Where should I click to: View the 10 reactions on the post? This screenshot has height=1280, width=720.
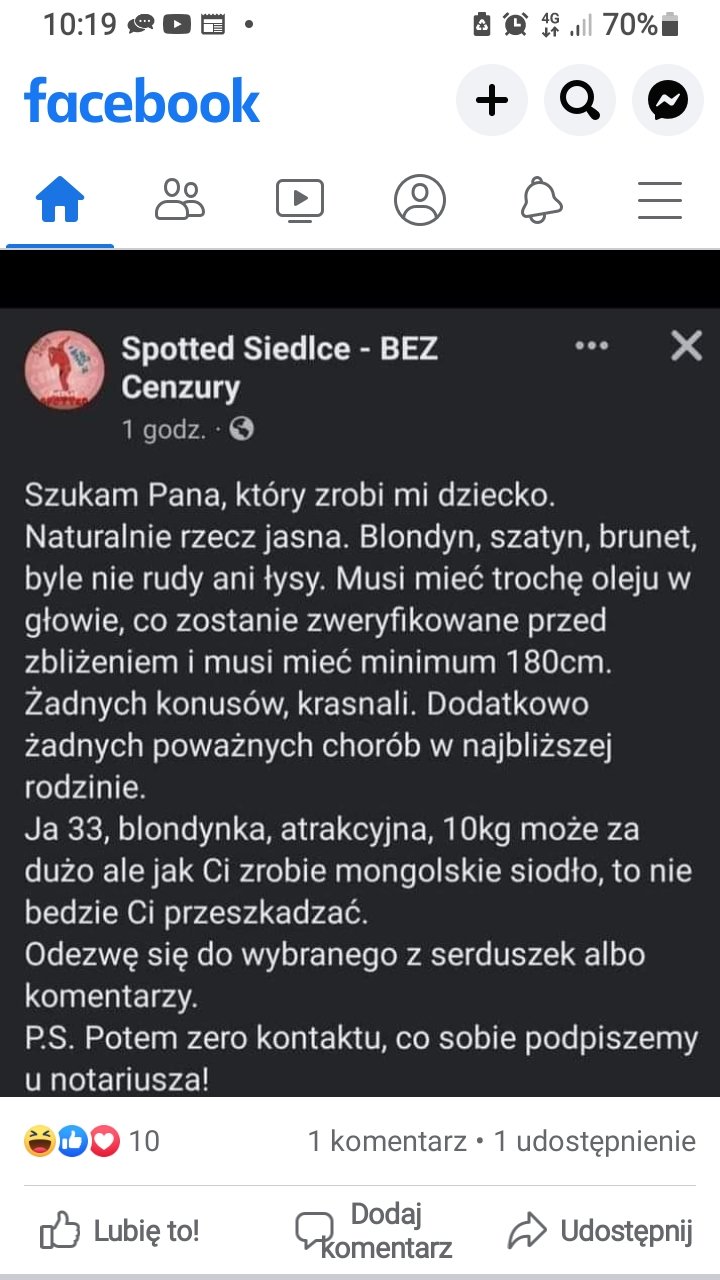[91, 1141]
